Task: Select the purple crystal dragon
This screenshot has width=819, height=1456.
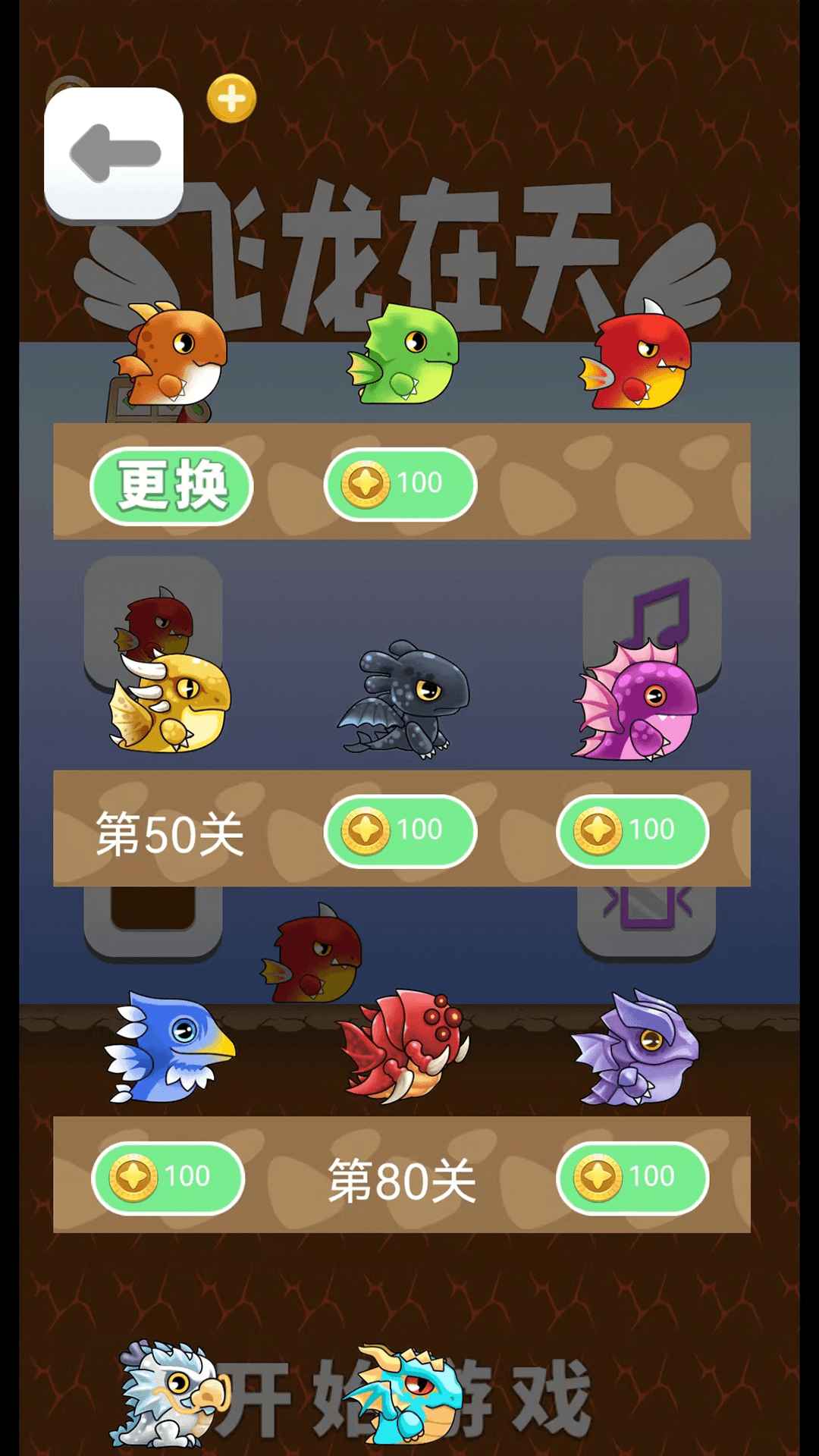Action: click(648, 1054)
